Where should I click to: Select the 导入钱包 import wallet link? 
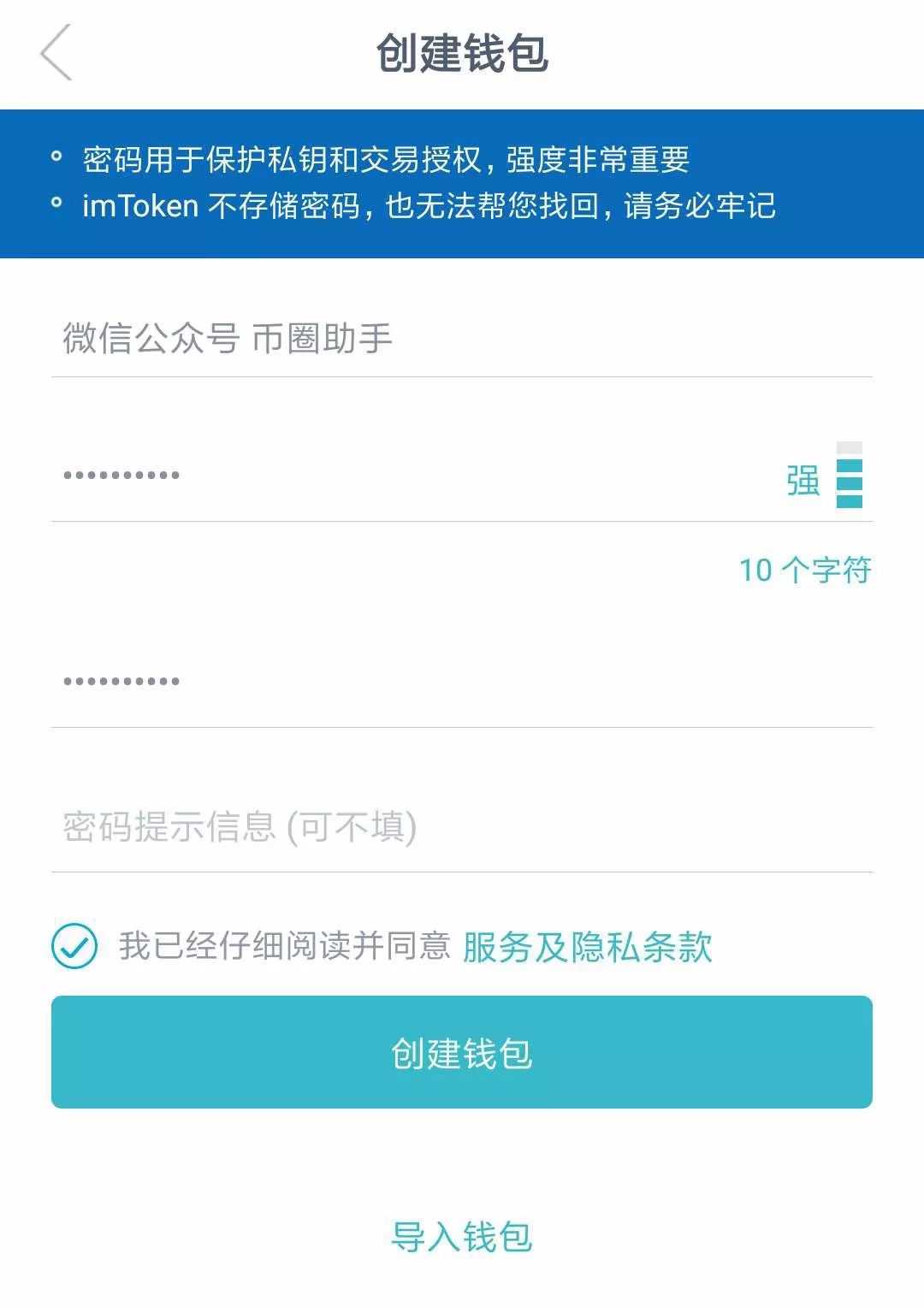(x=462, y=1236)
